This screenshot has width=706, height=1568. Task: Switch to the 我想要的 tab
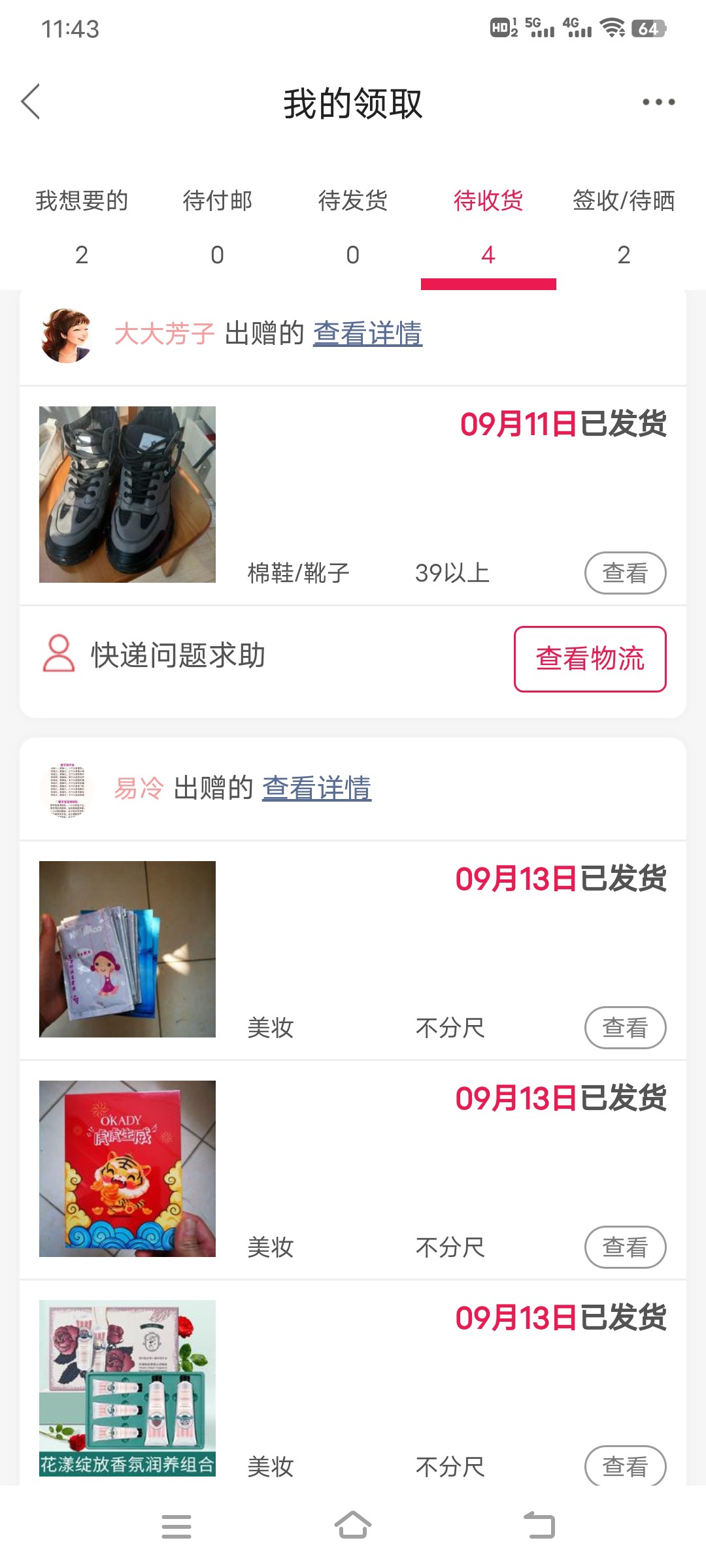[82, 225]
